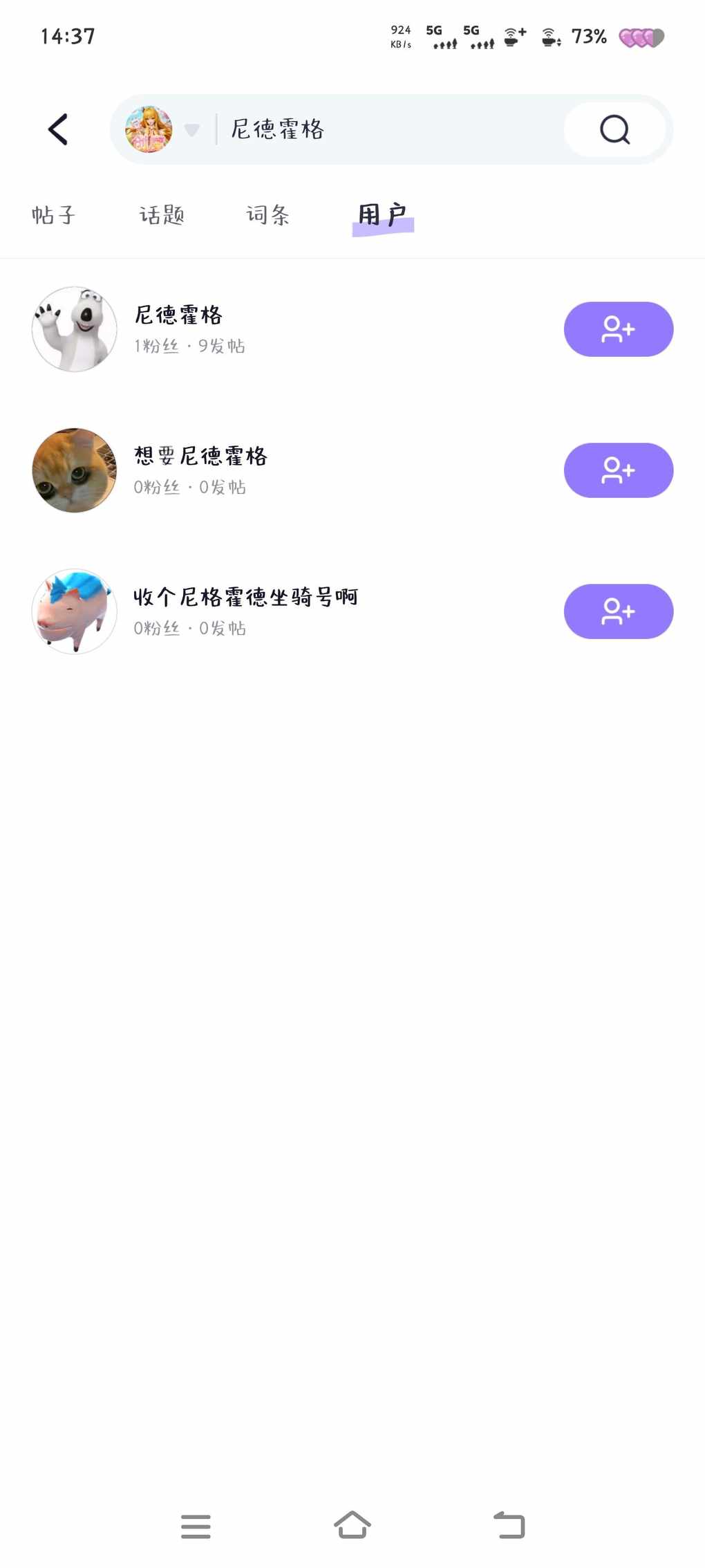This screenshot has height=1568, width=705.
Task: Go to the system home screen
Action: tap(352, 1524)
